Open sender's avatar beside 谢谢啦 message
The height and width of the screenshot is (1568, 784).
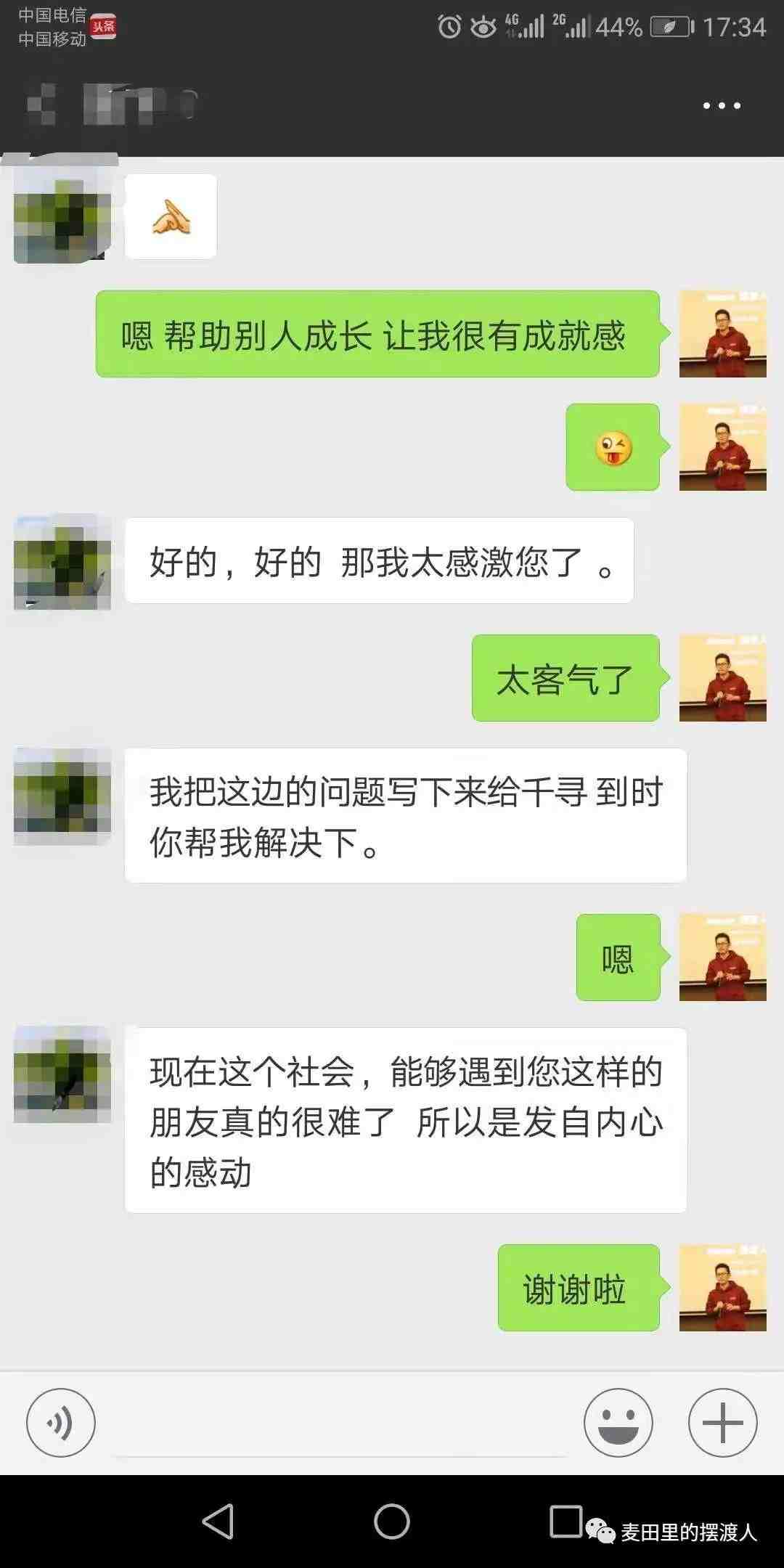coord(722,1288)
